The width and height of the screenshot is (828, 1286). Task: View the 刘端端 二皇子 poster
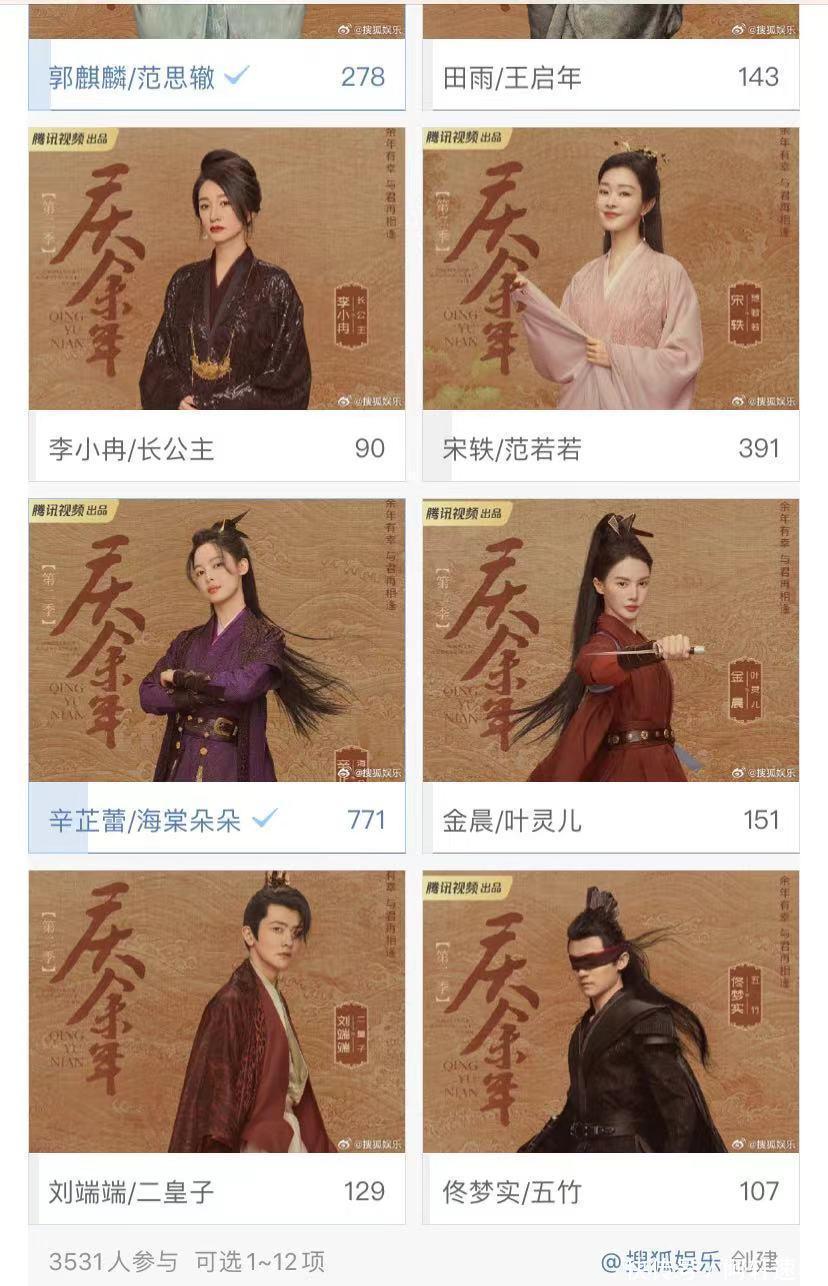(216, 1011)
